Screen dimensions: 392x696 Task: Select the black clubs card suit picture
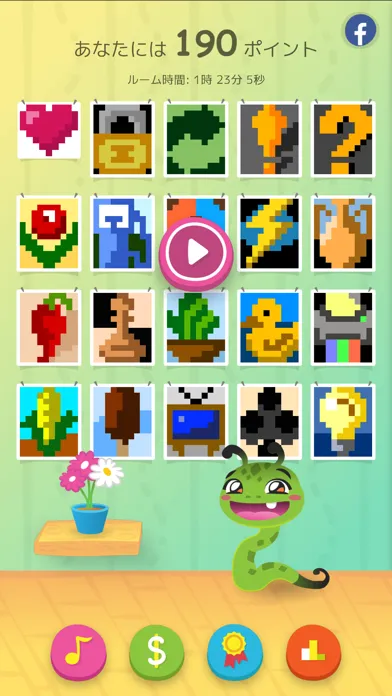[269, 421]
